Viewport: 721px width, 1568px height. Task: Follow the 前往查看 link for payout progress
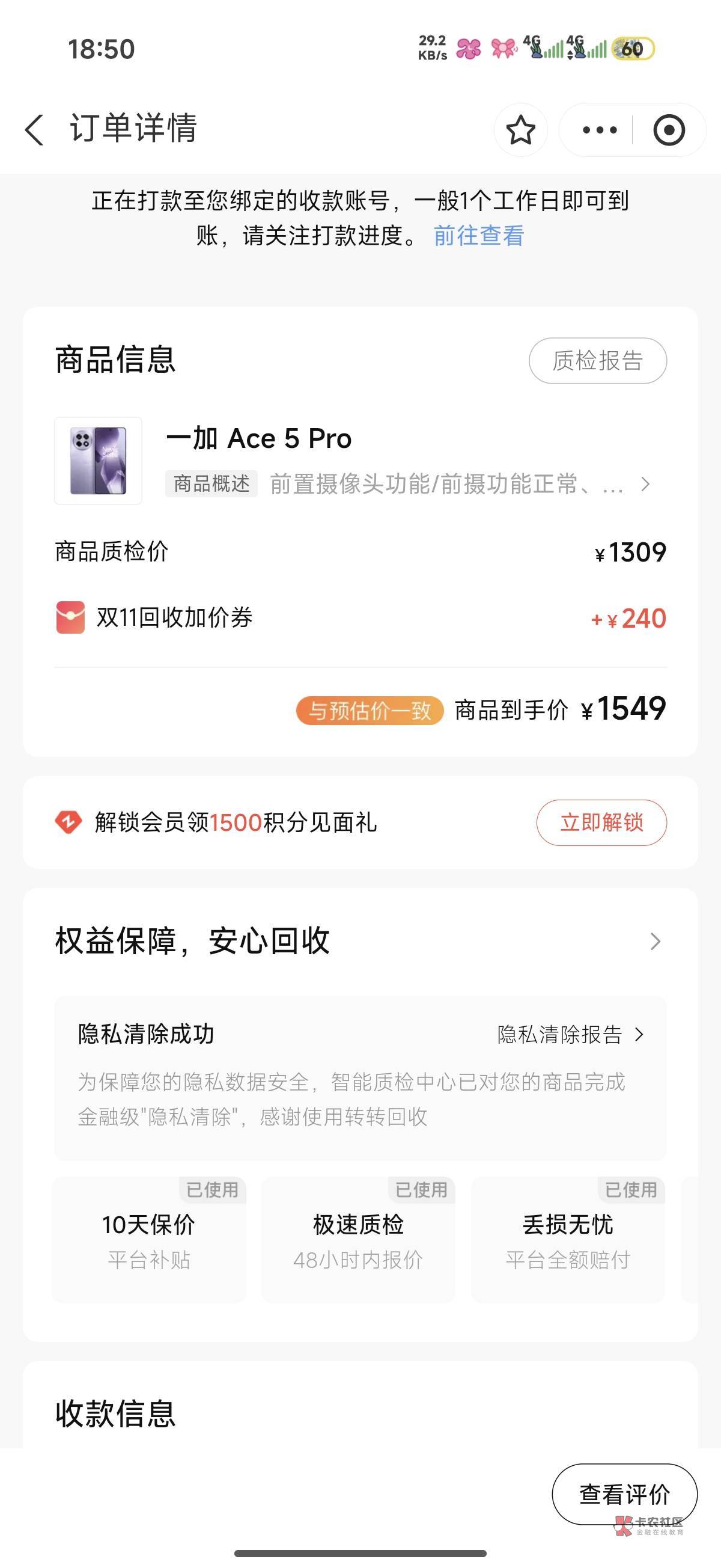click(479, 236)
